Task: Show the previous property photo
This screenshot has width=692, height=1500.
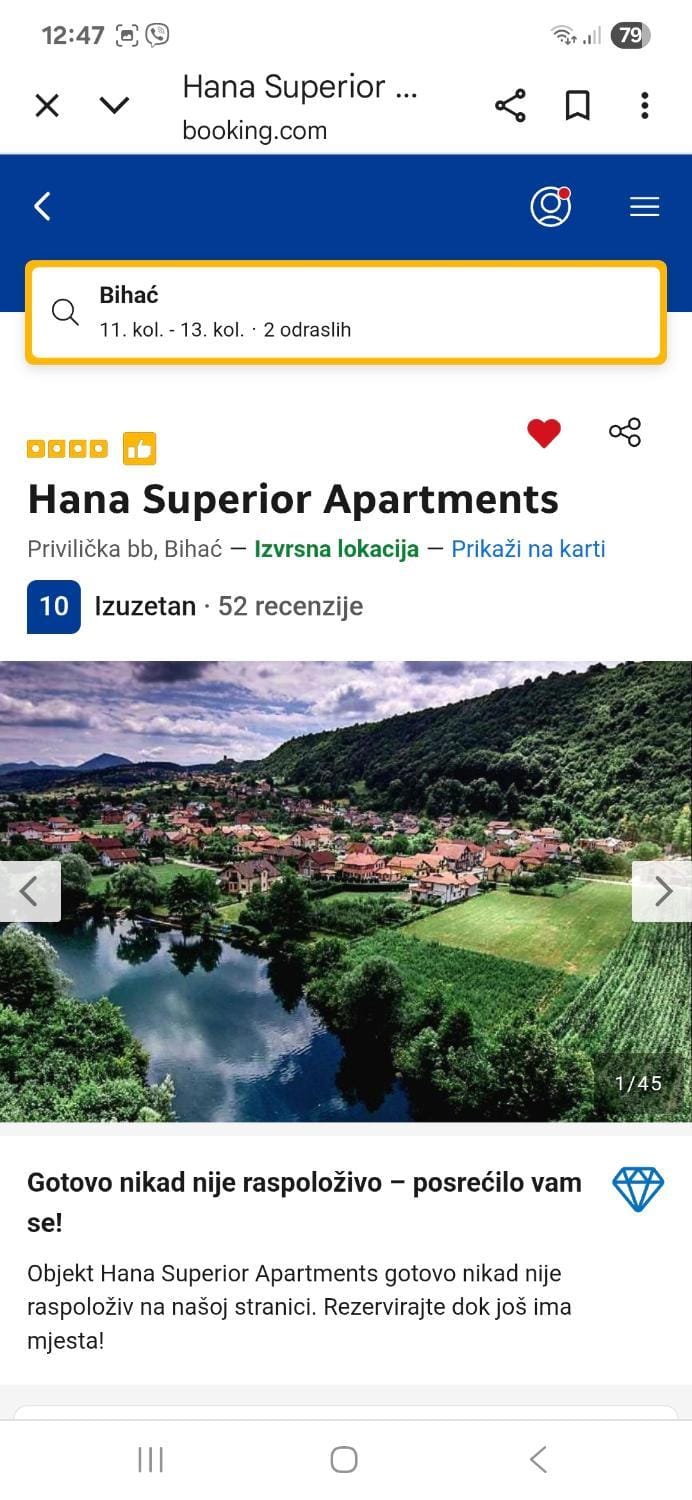Action: 30,891
